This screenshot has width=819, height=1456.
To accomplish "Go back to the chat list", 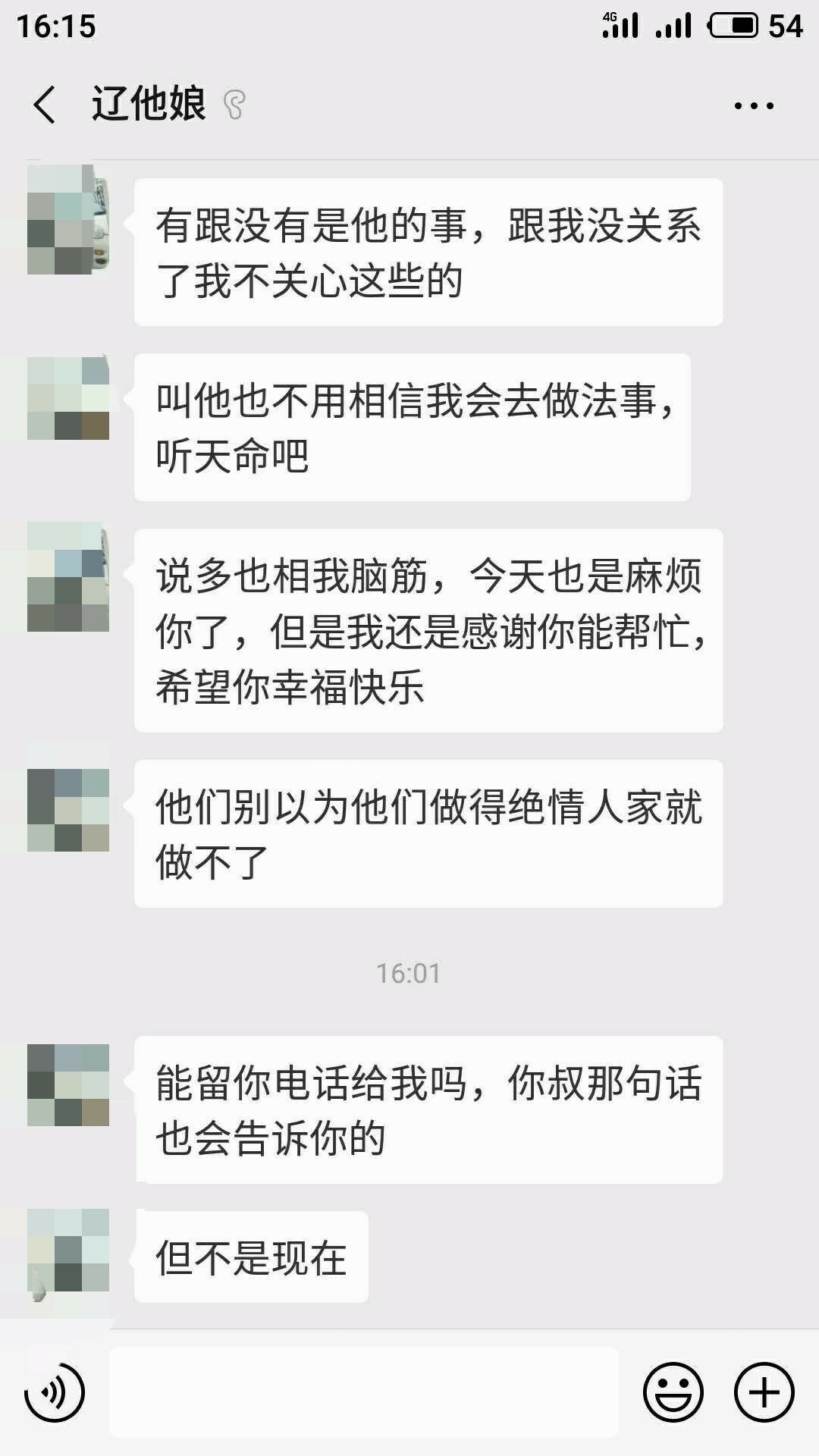I will (x=45, y=105).
